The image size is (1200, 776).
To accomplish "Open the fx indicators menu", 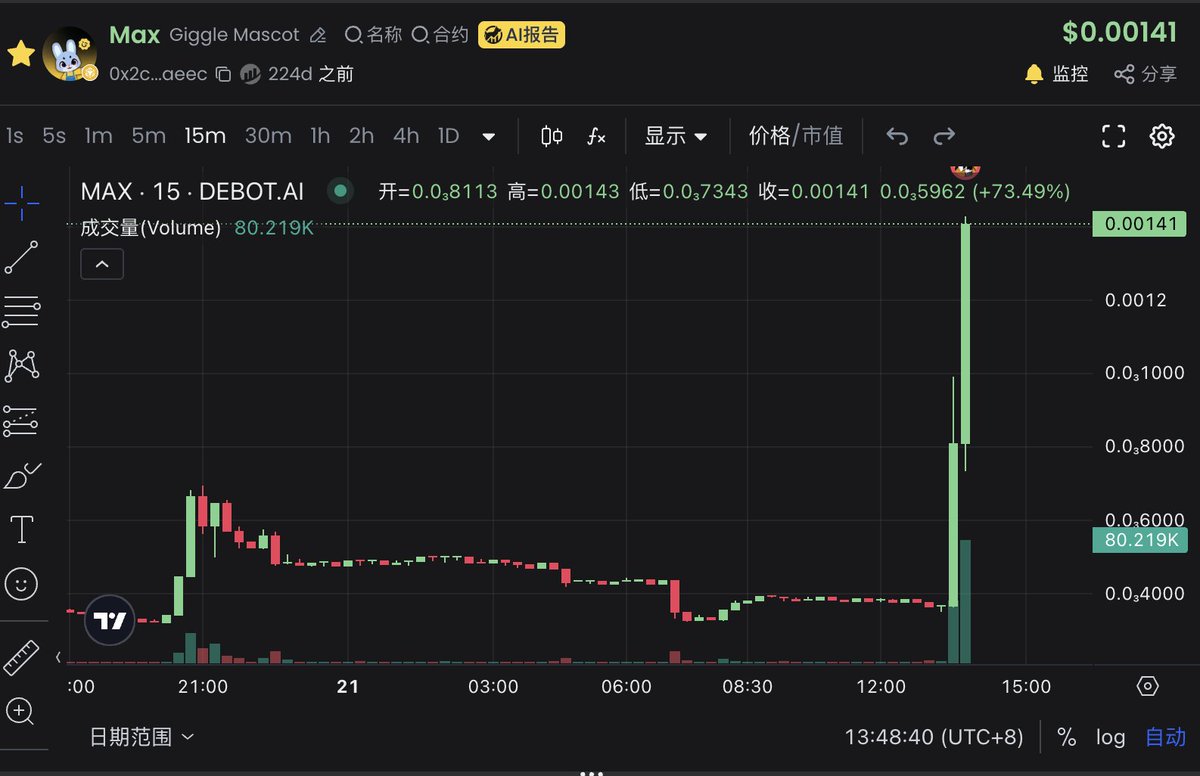I will (x=596, y=137).
